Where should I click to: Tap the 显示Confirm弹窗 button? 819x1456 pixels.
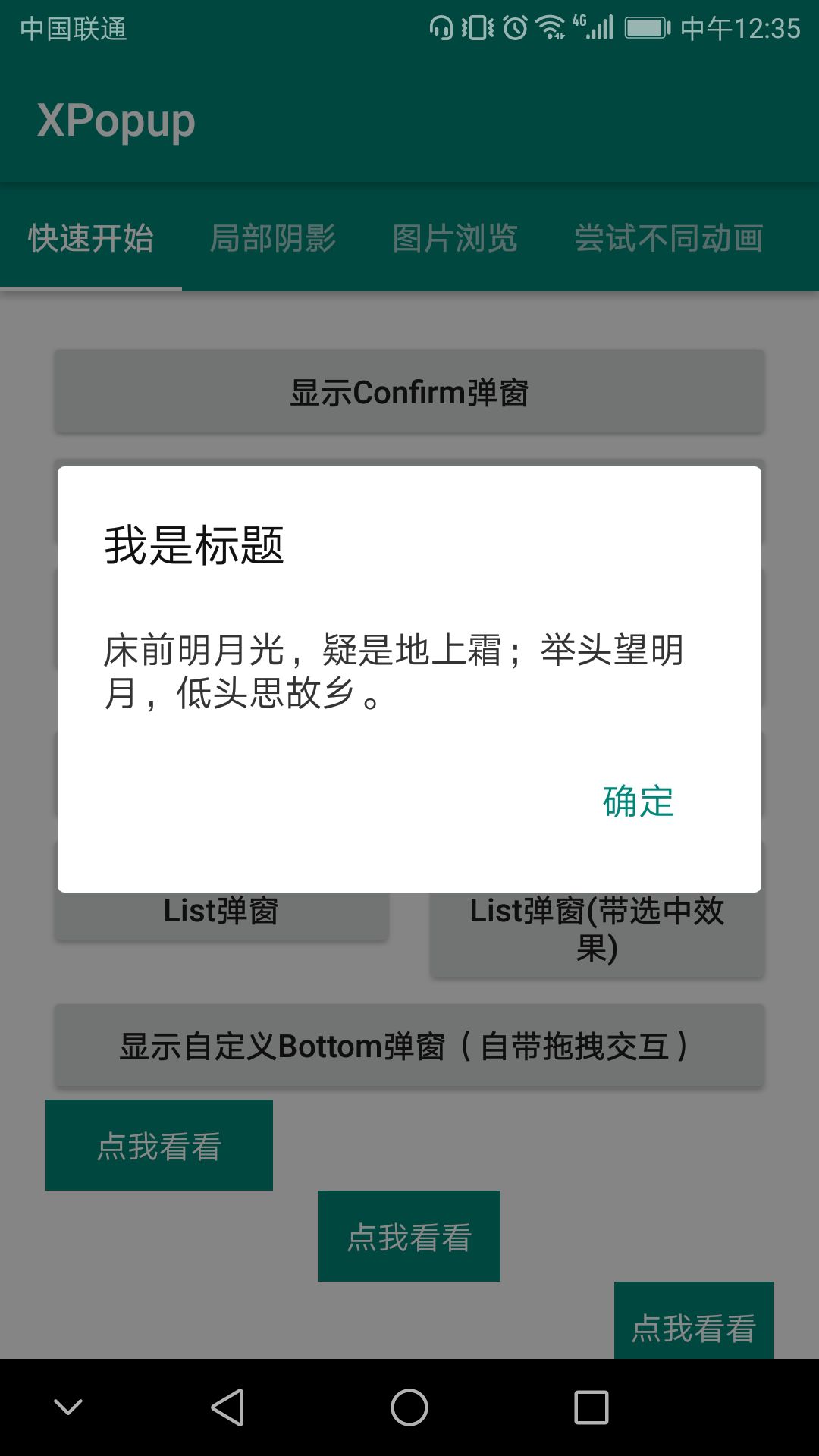[409, 391]
